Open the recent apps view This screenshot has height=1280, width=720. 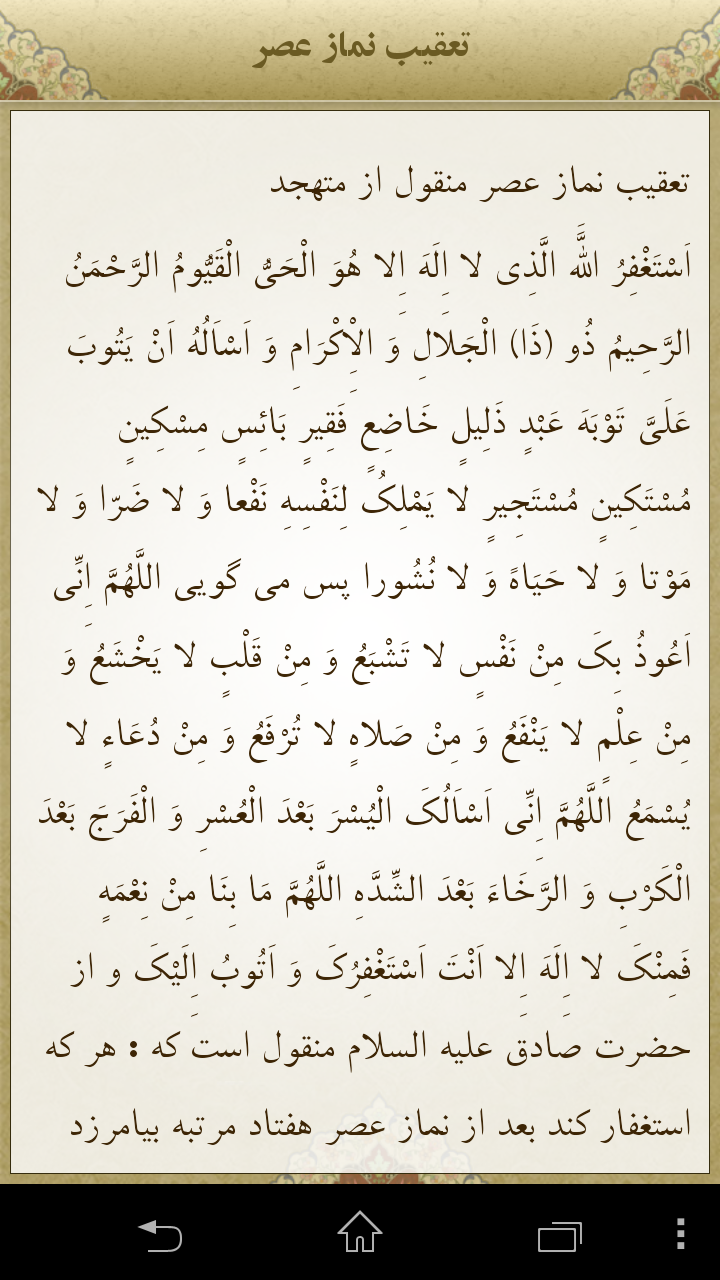tap(559, 1234)
